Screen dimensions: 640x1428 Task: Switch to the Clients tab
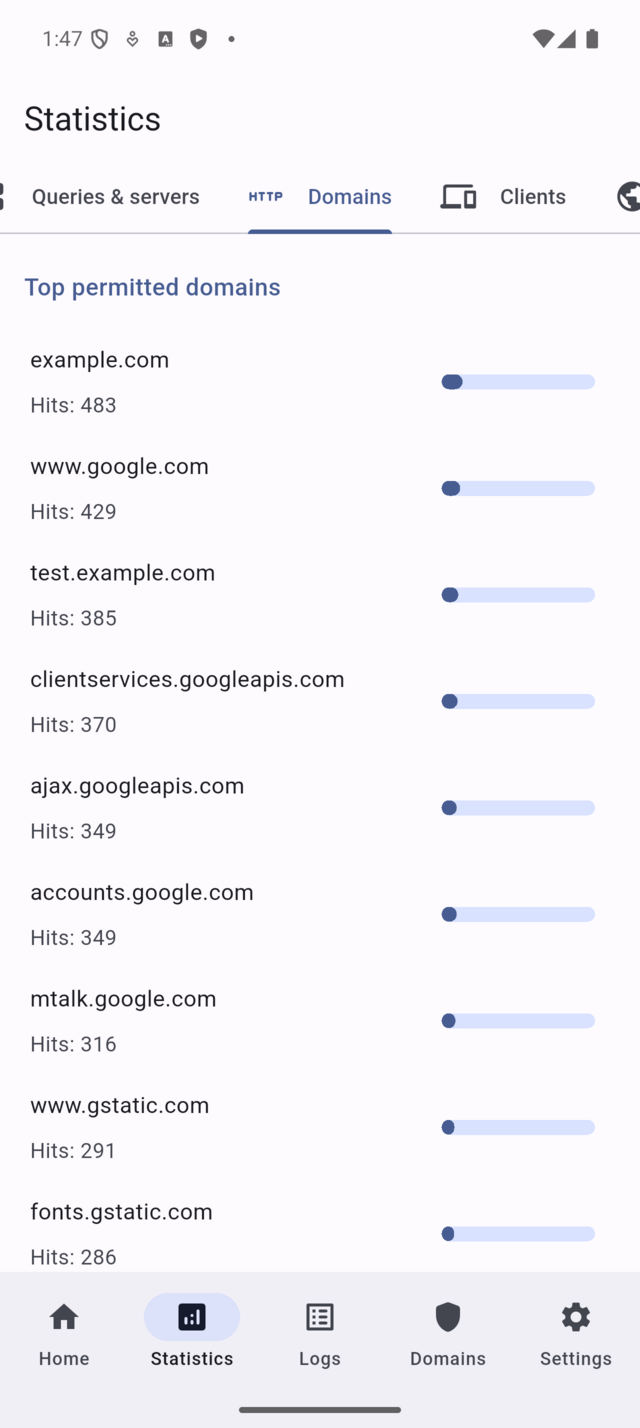click(x=503, y=197)
